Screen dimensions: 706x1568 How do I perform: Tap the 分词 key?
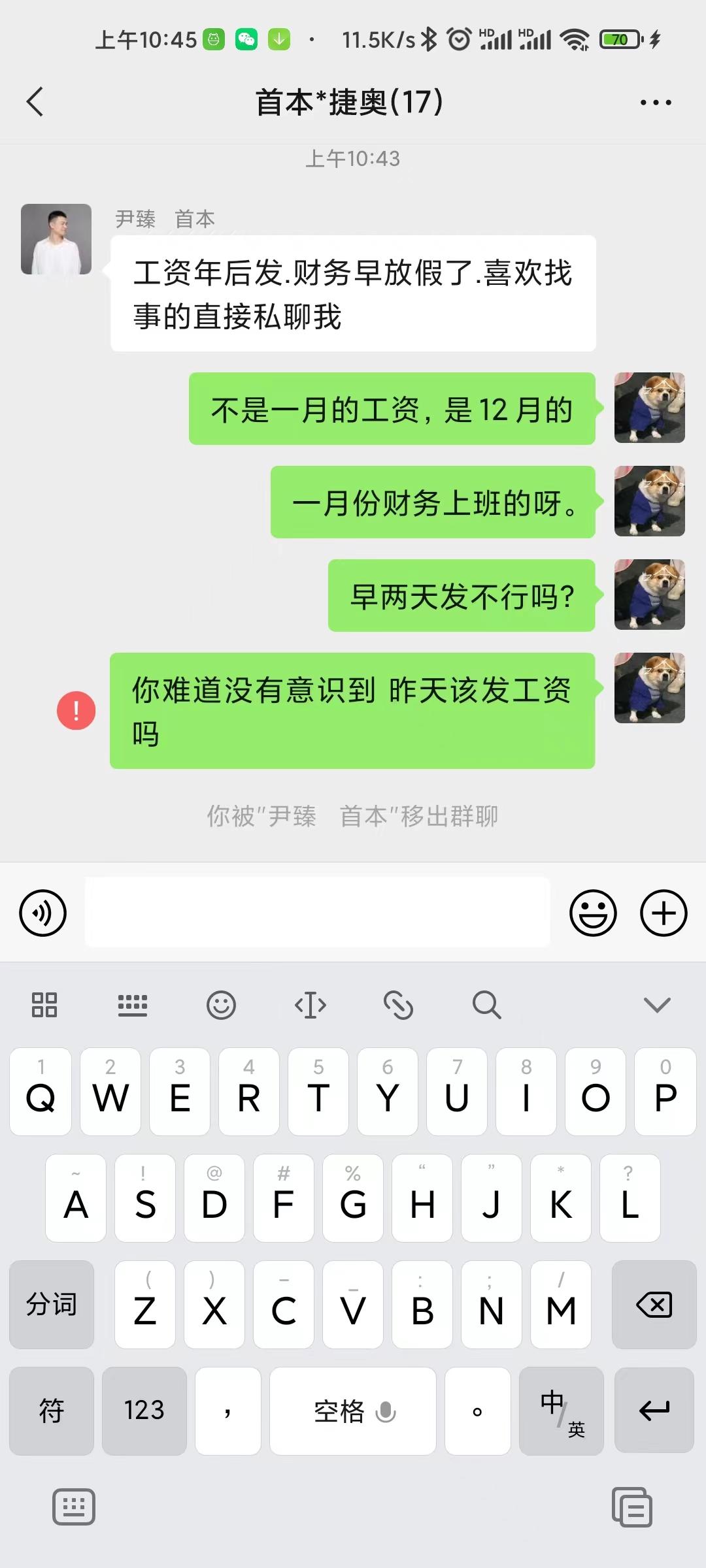click(52, 1305)
